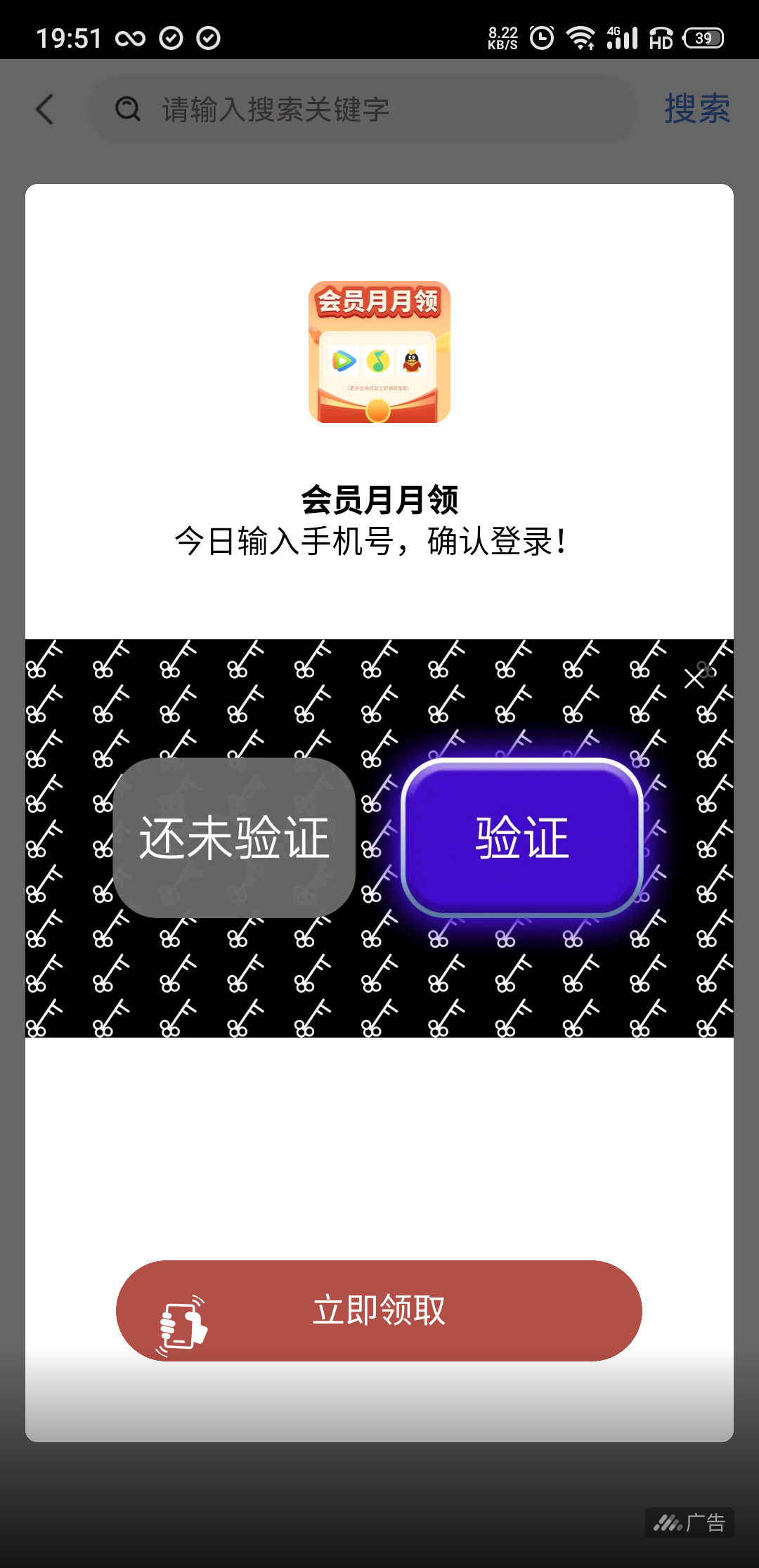Tap 立即领取 to claim now
The height and width of the screenshot is (1568, 759).
click(x=379, y=1310)
